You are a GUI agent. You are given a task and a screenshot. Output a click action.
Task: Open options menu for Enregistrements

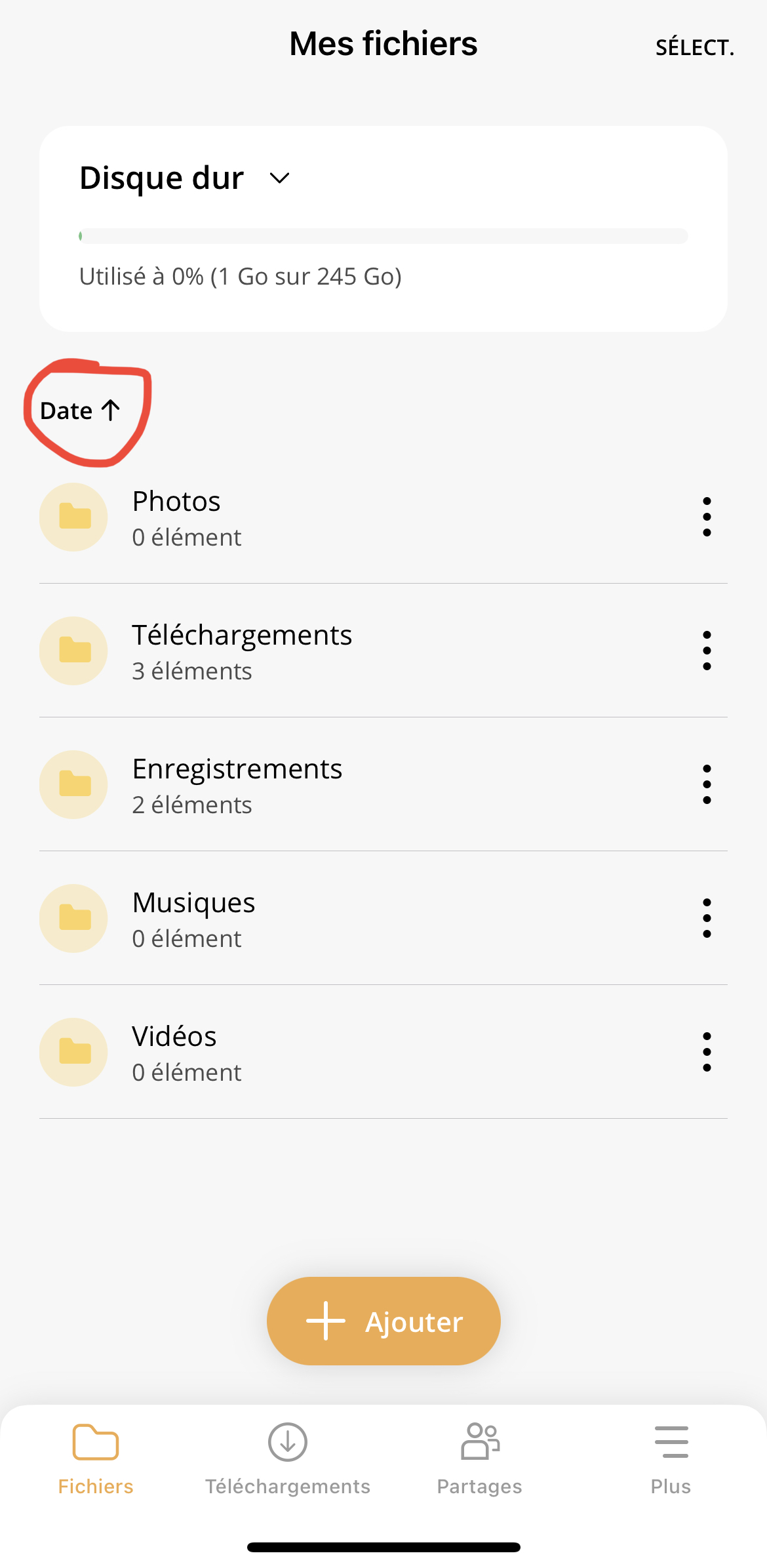tap(706, 785)
